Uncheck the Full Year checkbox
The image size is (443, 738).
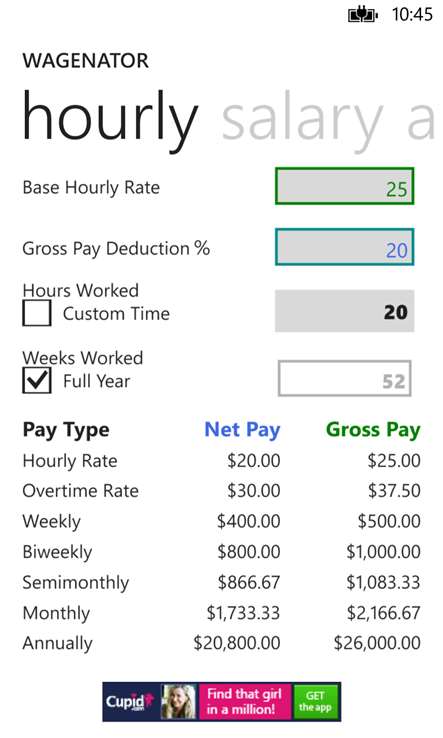tap(37, 380)
